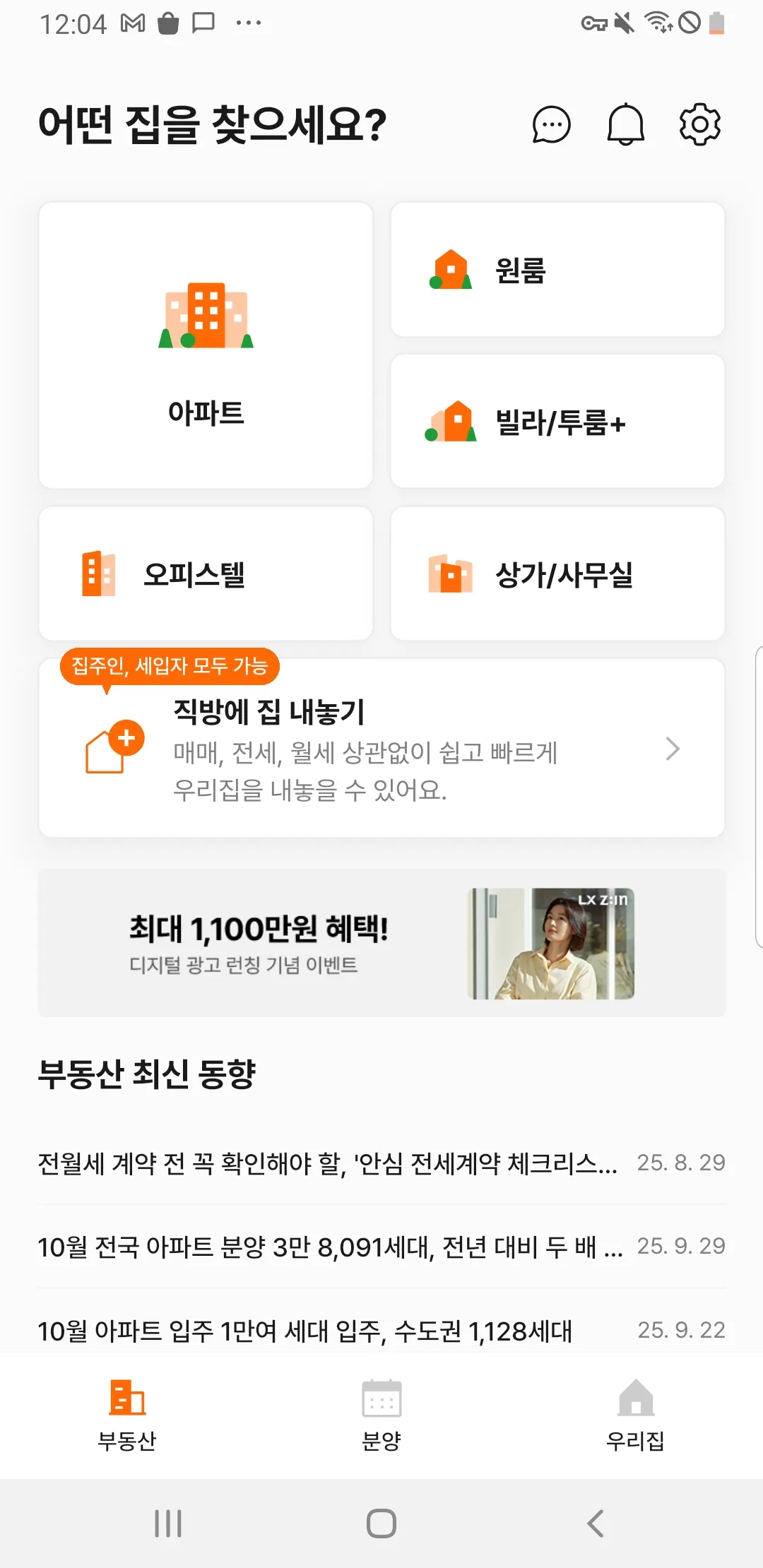Viewport: 763px width, 1568px height.
Task: Read the '안심 전세계약 체크리스트' article
Action: [328, 1163]
